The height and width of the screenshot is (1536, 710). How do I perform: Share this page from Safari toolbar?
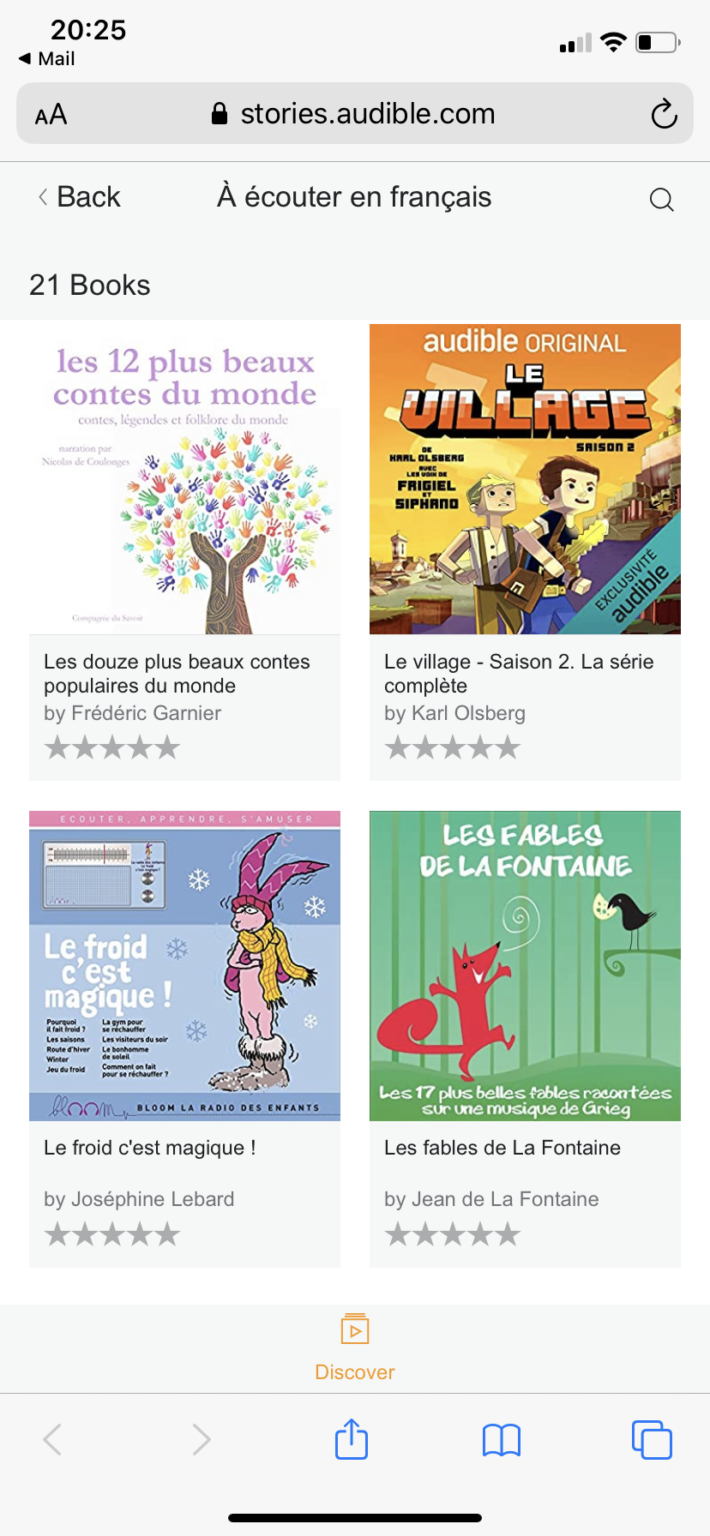tap(351, 1440)
